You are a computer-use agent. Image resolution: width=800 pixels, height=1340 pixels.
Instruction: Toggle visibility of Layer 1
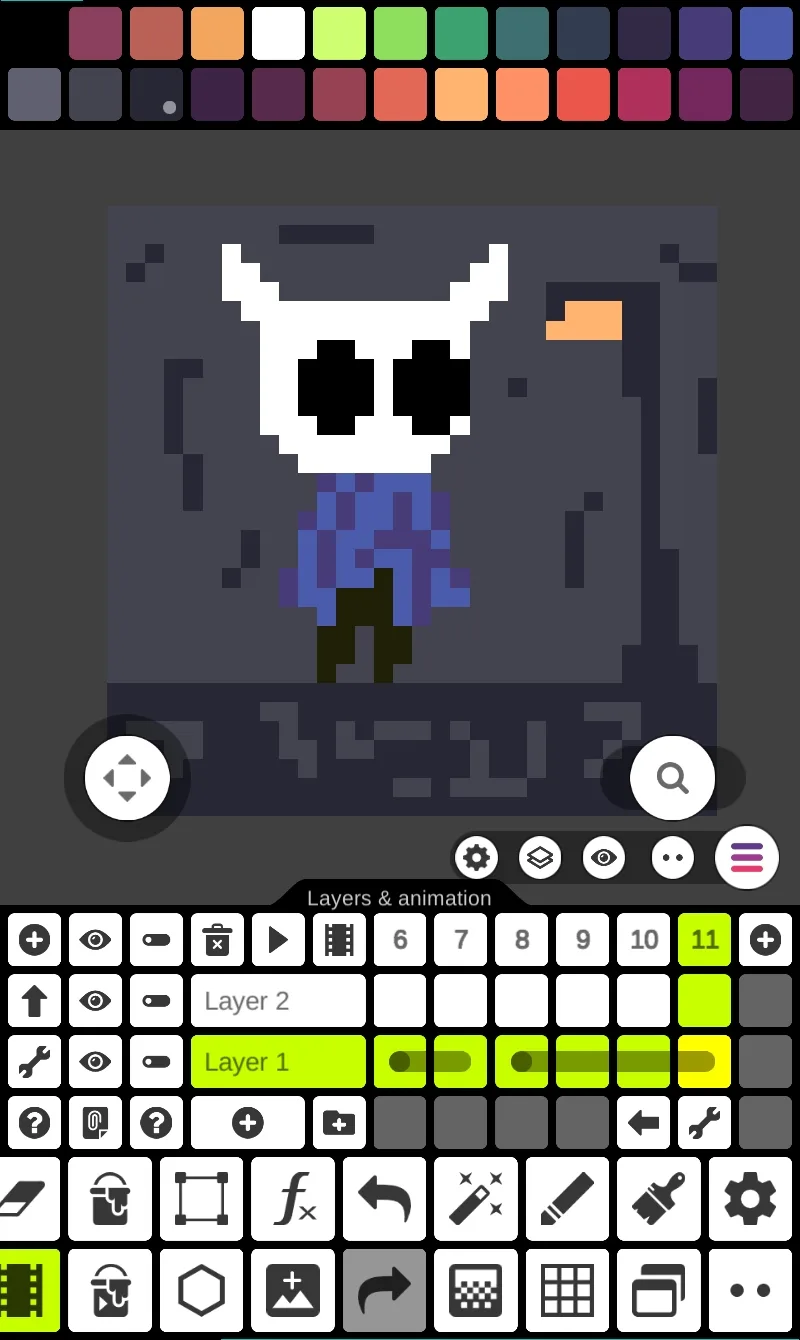(95, 1062)
